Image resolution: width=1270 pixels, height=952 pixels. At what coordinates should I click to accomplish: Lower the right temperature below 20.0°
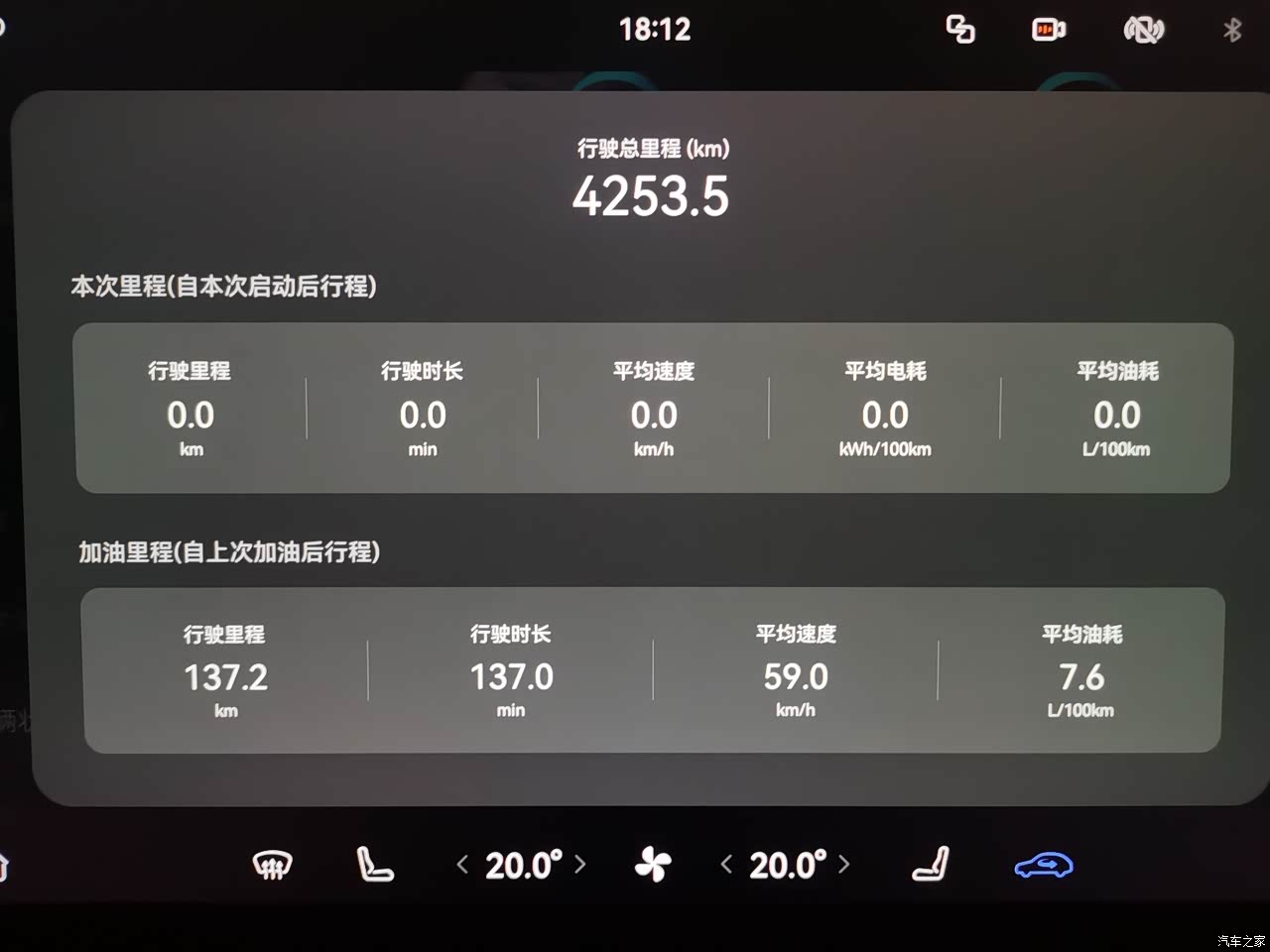pyautogui.click(x=726, y=865)
